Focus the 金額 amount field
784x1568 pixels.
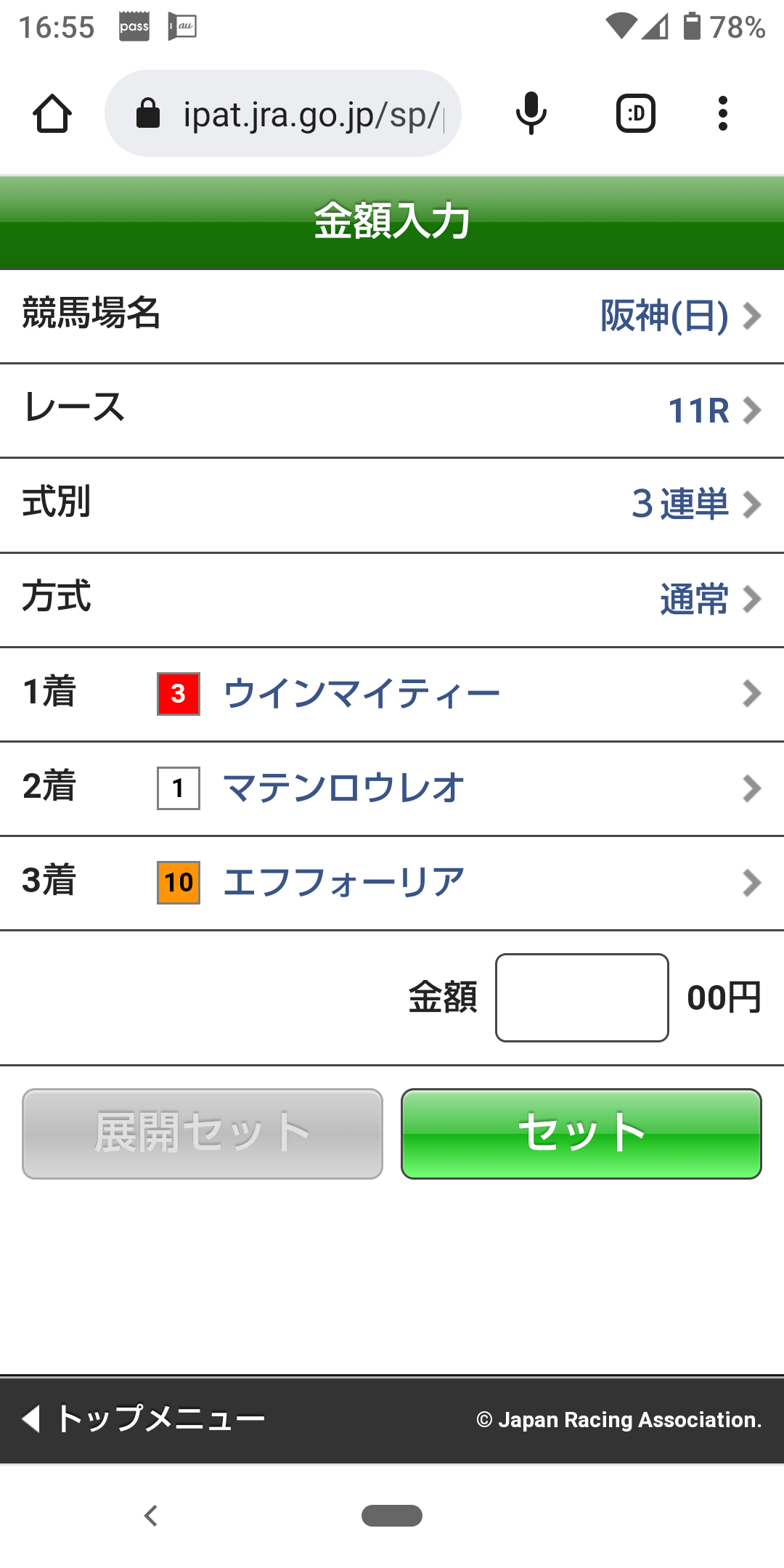point(581,997)
